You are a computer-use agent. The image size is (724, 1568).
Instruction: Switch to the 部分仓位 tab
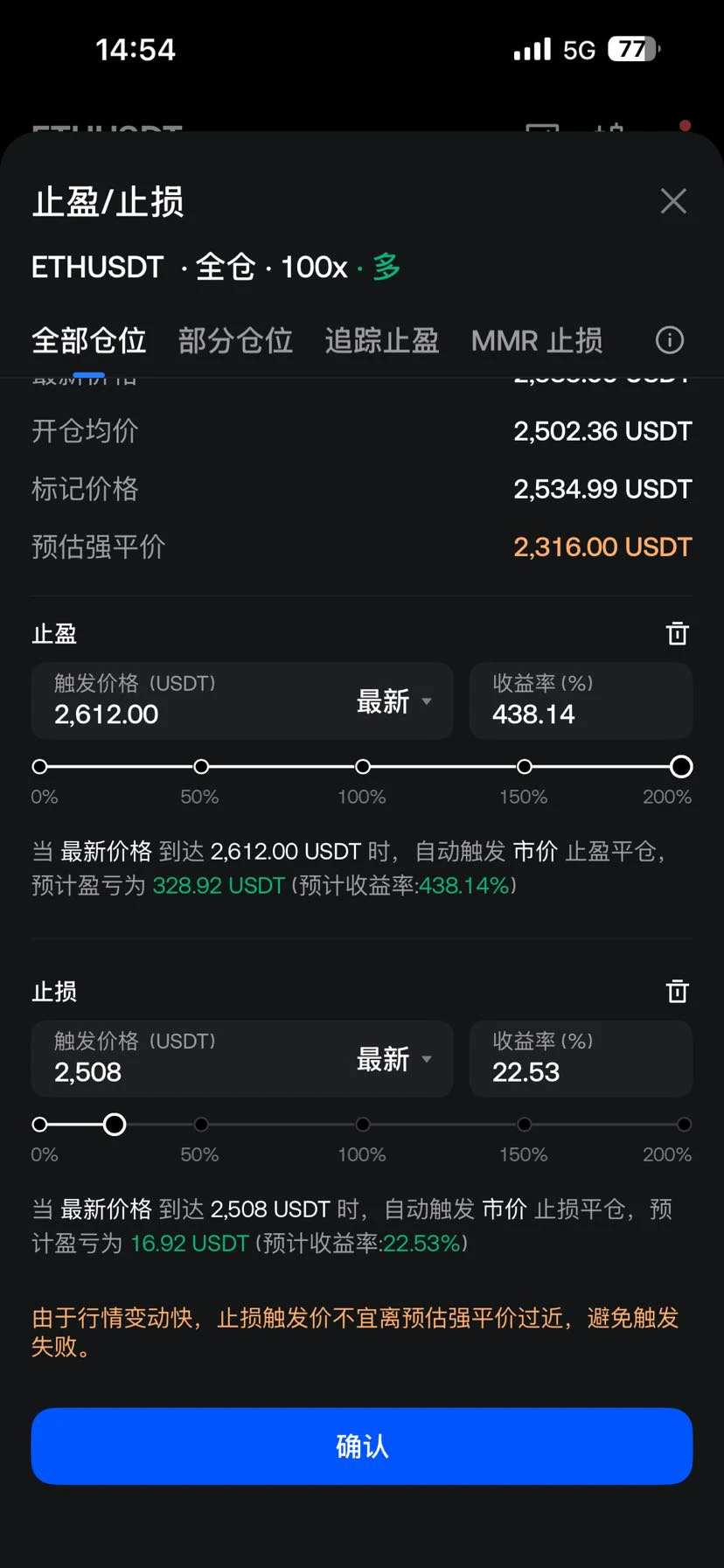coord(235,340)
